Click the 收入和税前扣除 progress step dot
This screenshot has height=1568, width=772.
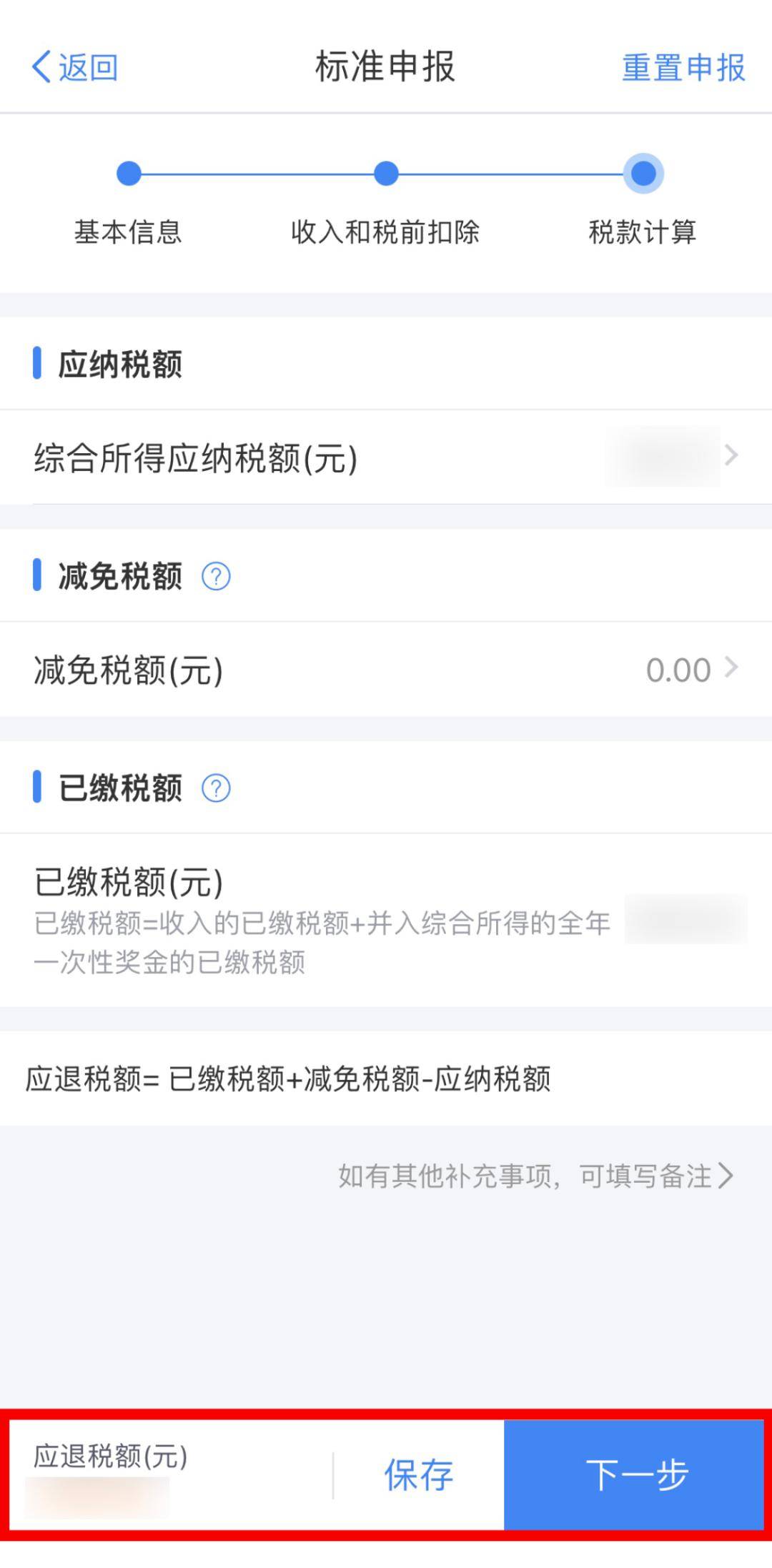pos(385,172)
